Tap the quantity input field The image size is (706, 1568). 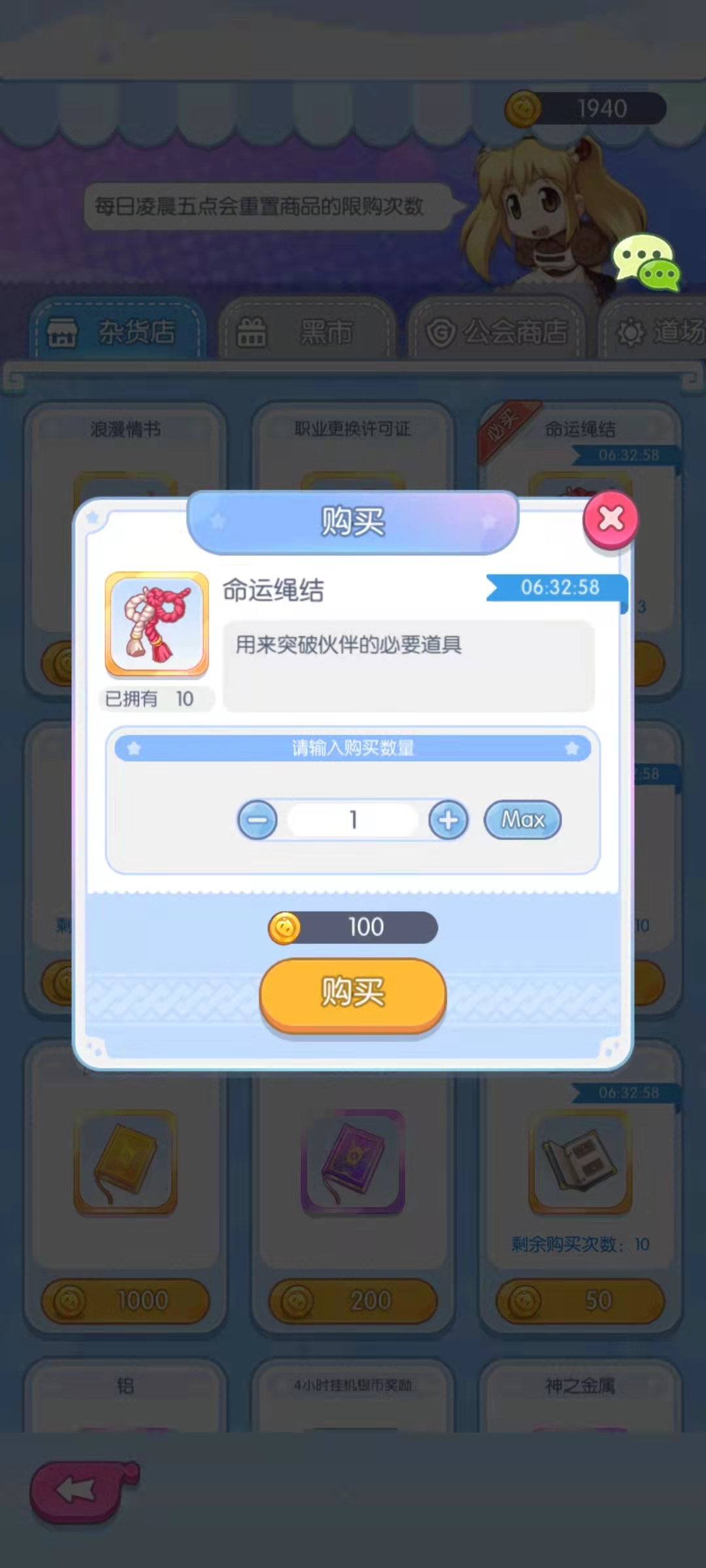pyautogui.click(x=353, y=820)
